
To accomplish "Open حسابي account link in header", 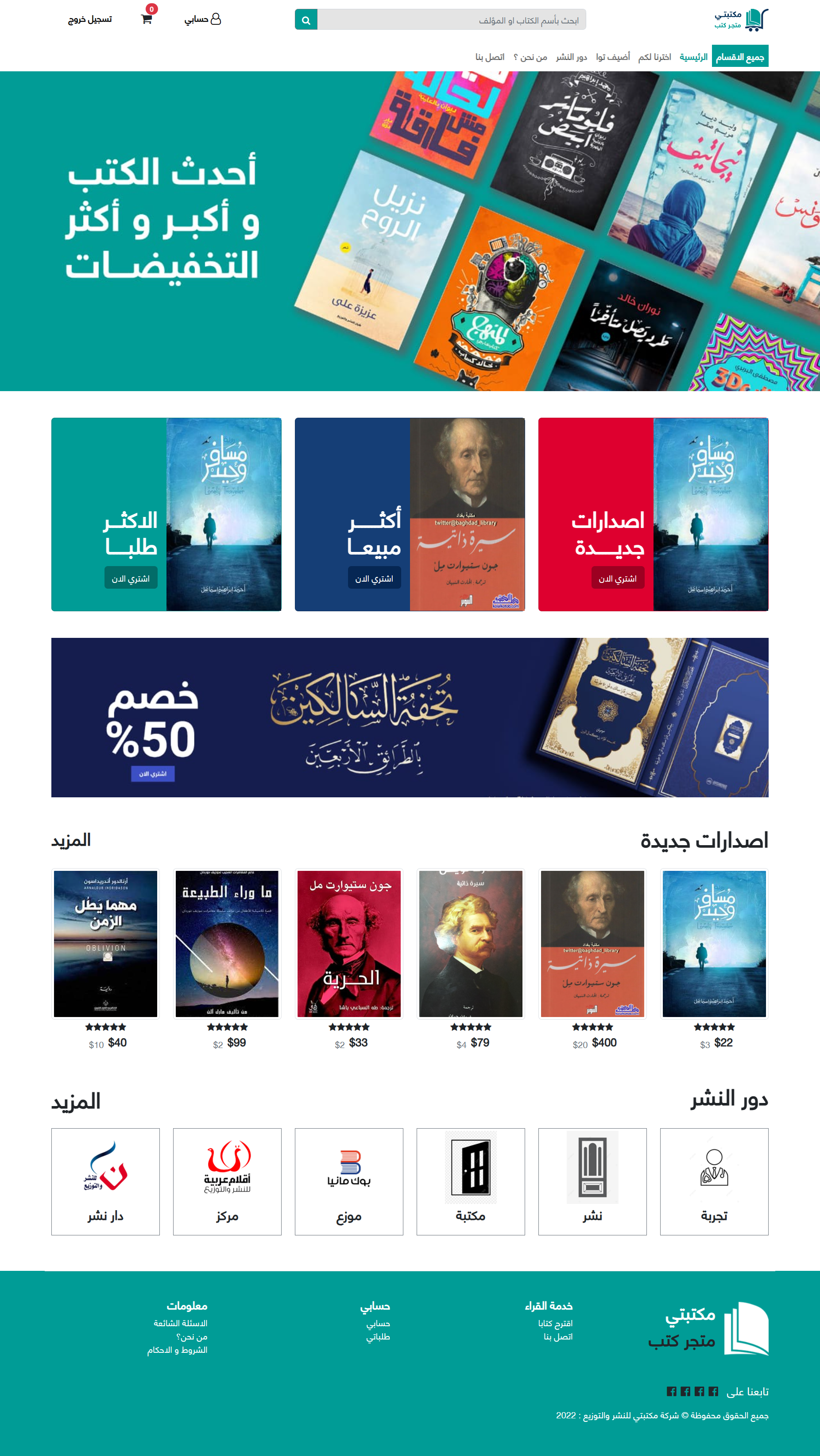I will tap(202, 19).
